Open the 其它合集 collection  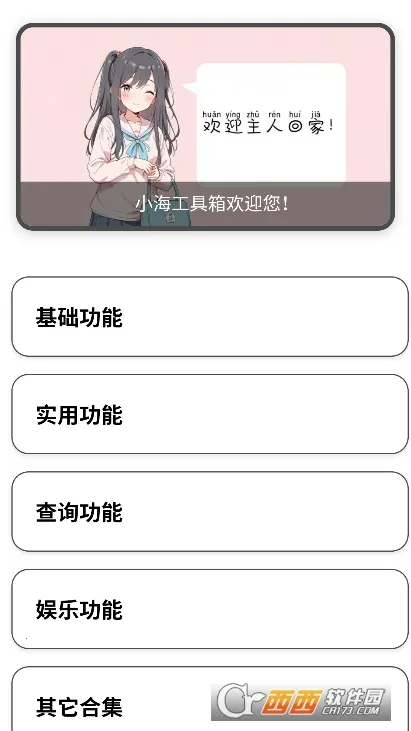coord(210,699)
